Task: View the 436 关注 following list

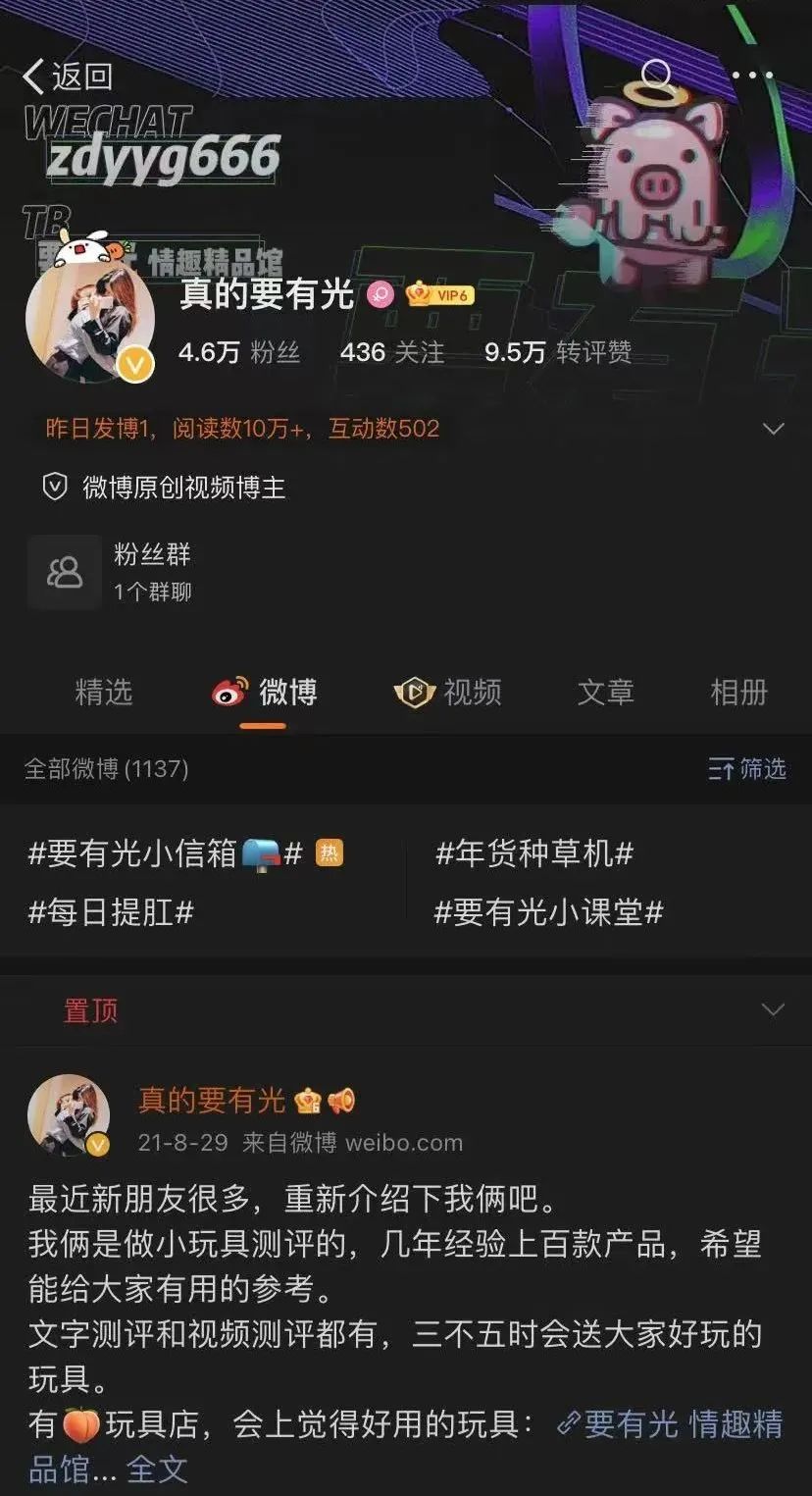Action: tap(392, 352)
